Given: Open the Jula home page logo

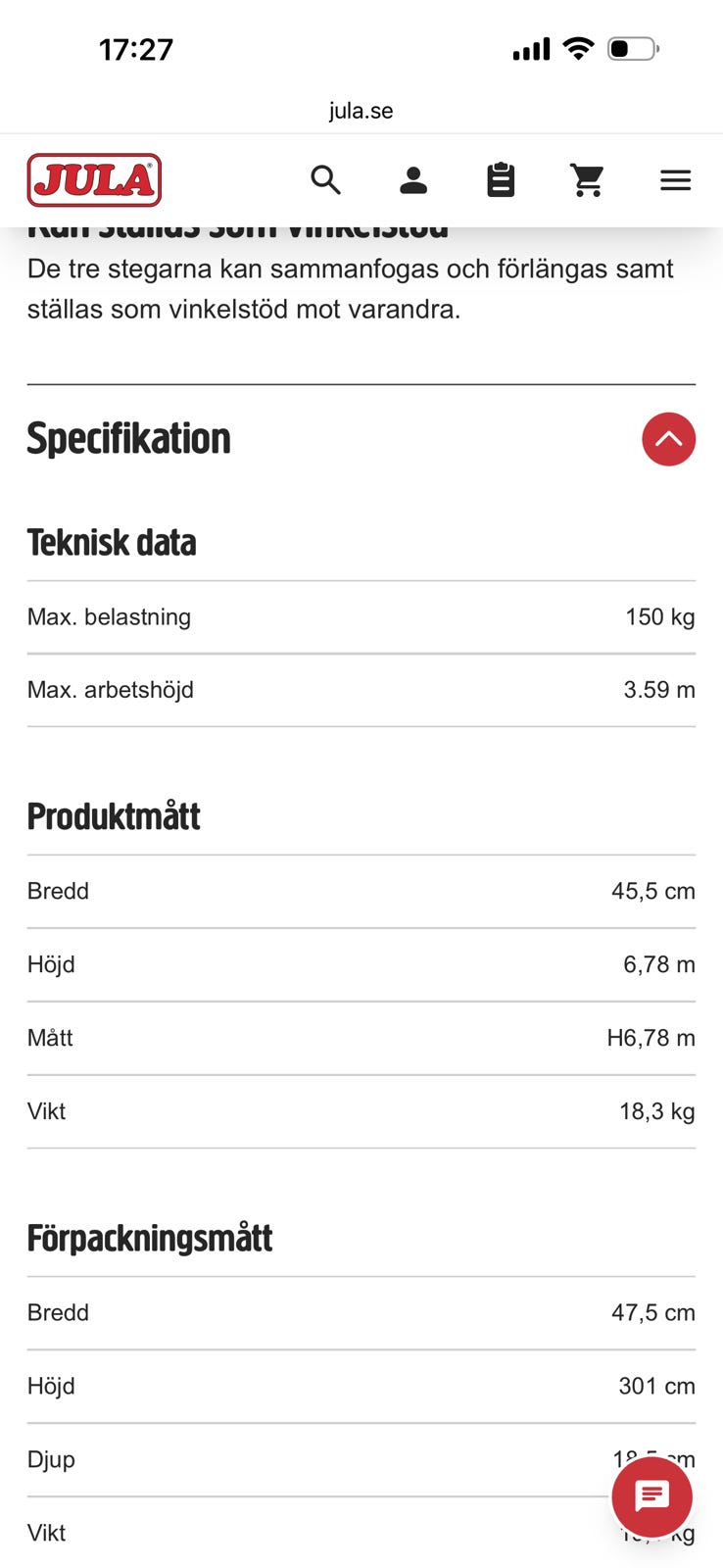Looking at the screenshot, I should tap(94, 180).
